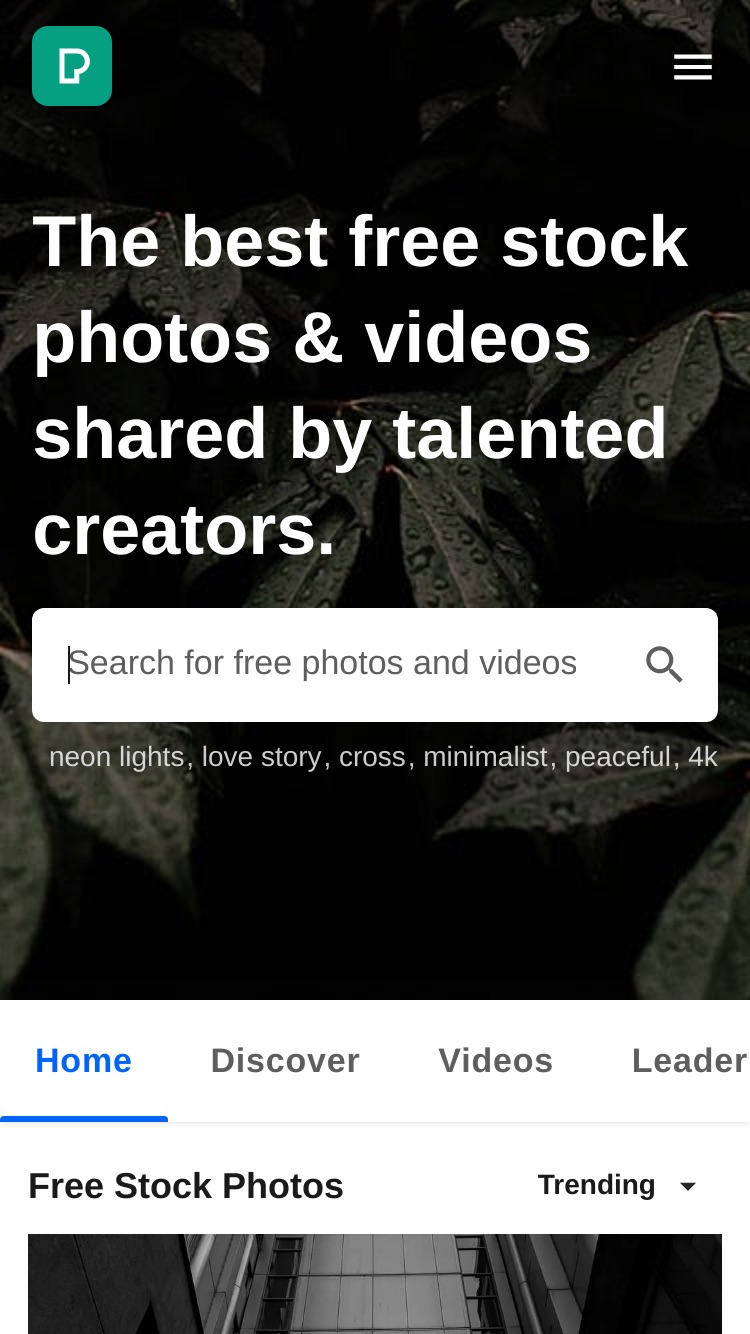Switch to the Discover tab
The height and width of the screenshot is (1334, 750).
tap(285, 1061)
